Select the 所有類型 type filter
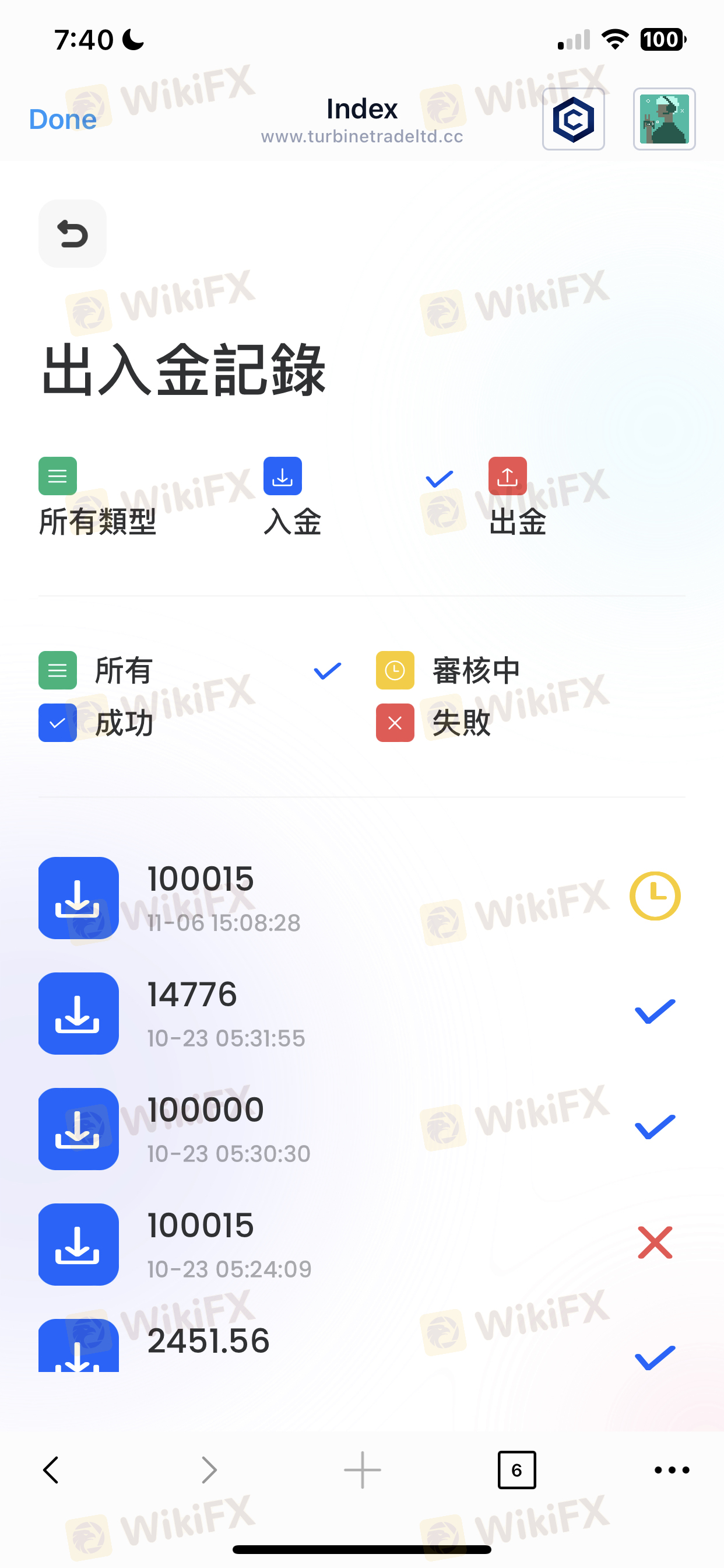724x1568 pixels. pos(97,498)
